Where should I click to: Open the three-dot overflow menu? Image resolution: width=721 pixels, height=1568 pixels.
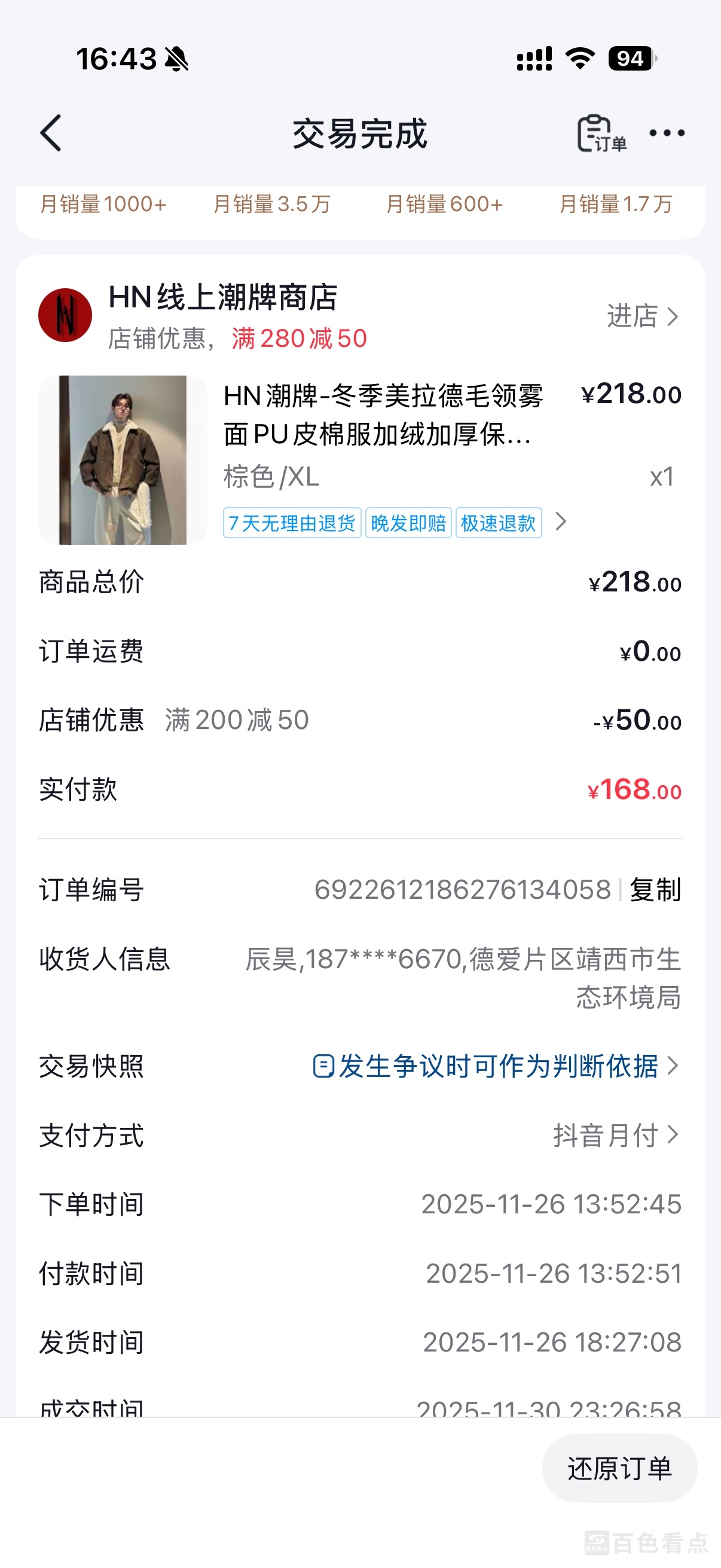(x=666, y=133)
